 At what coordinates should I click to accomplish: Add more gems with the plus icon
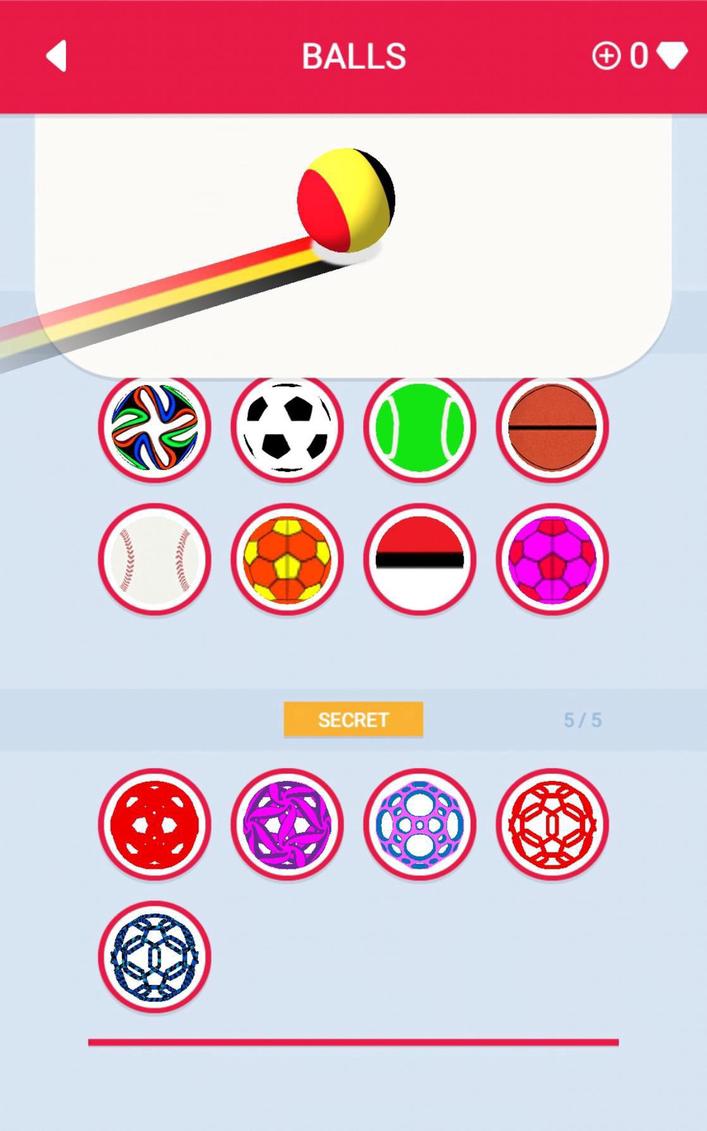coord(606,56)
